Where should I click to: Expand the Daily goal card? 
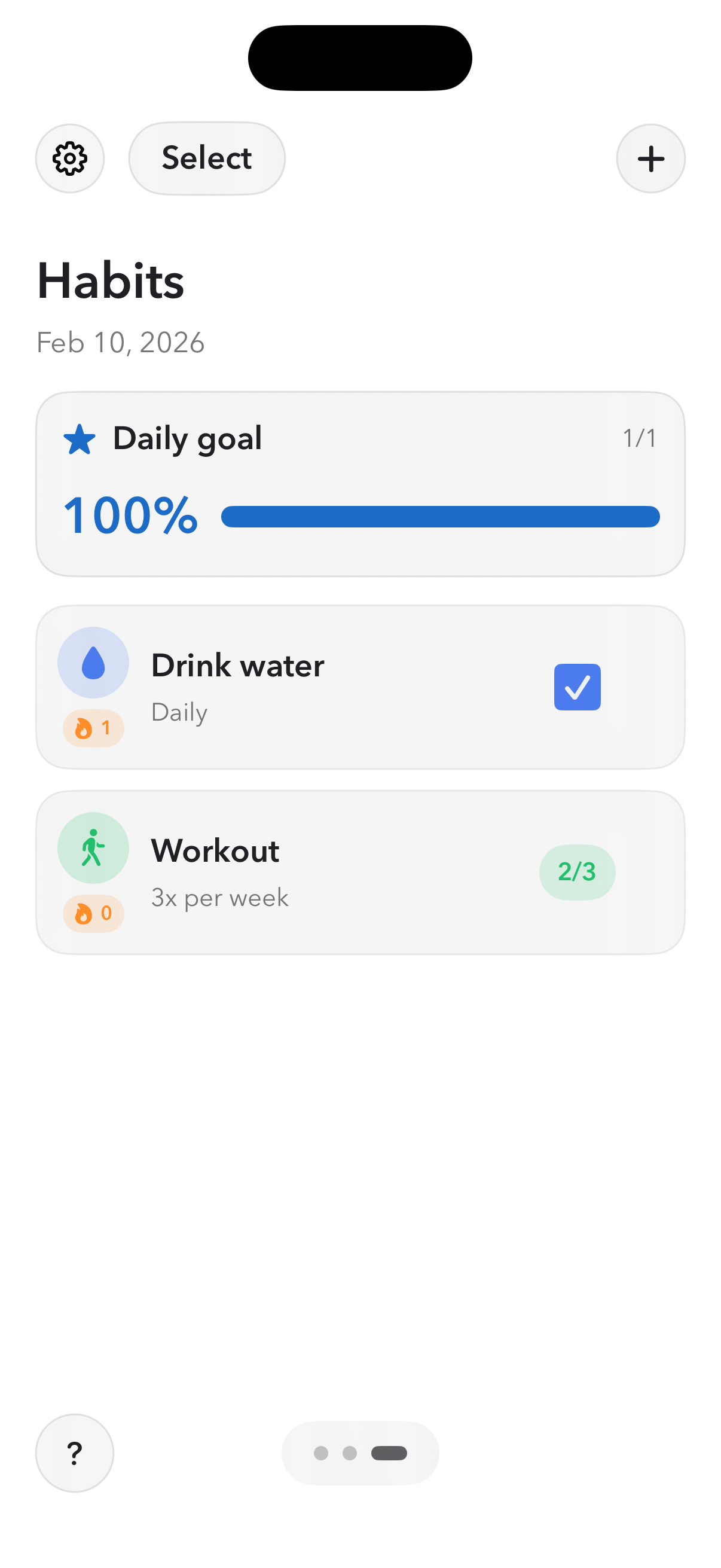[x=361, y=481]
